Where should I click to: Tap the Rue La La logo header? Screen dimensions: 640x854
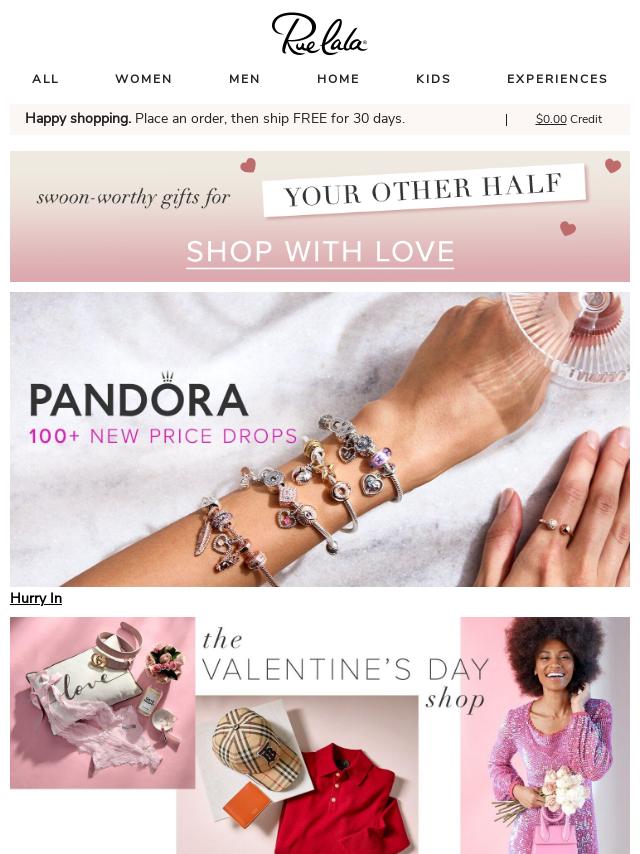pos(320,34)
